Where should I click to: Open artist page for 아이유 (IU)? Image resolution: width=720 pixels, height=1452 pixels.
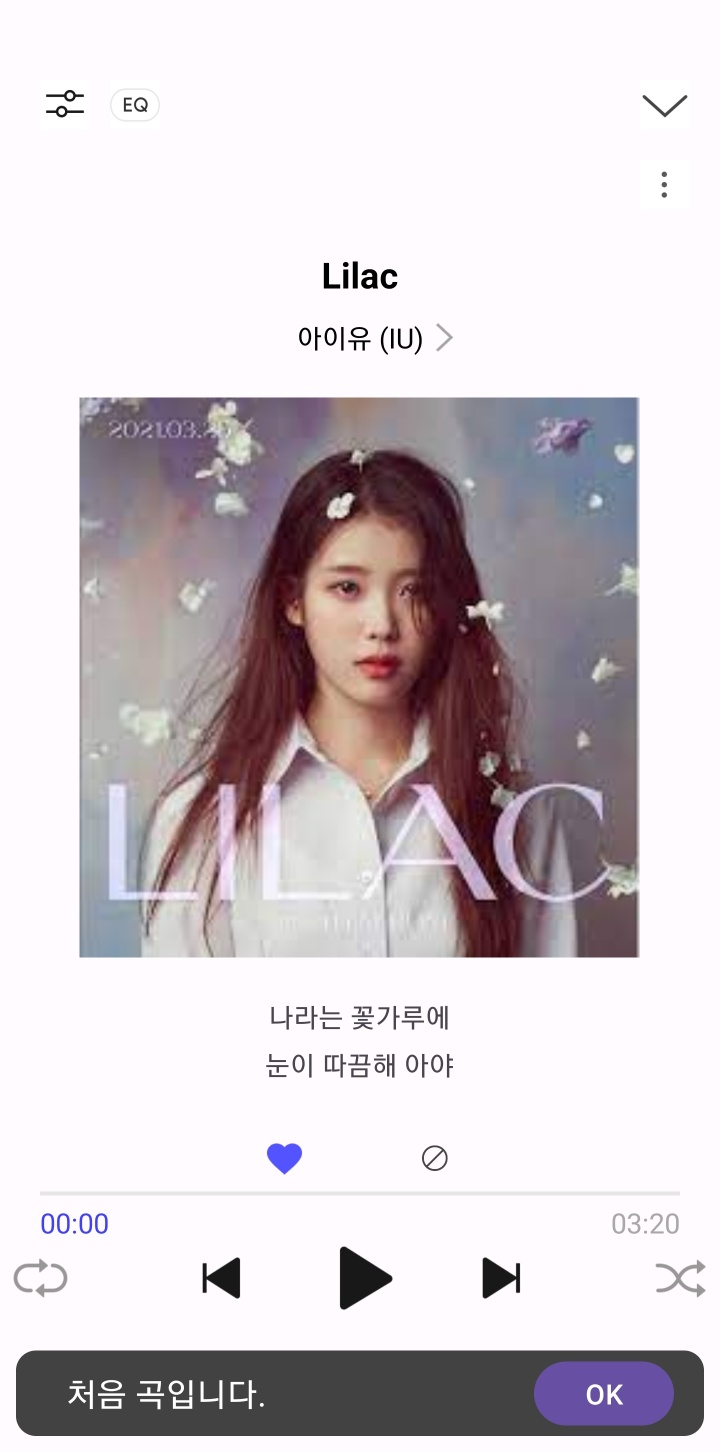[375, 339]
